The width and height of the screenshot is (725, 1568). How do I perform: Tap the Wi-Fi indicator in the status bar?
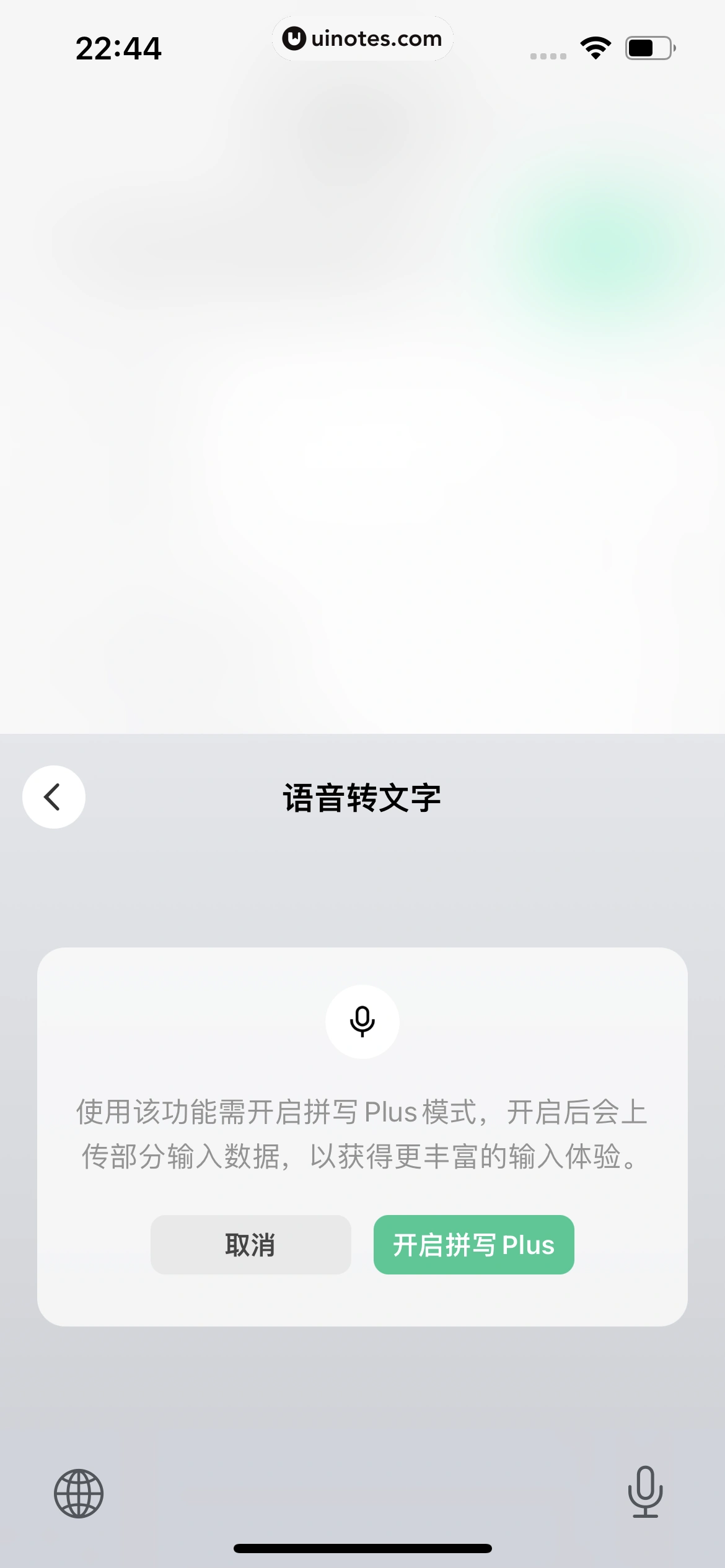[595, 46]
